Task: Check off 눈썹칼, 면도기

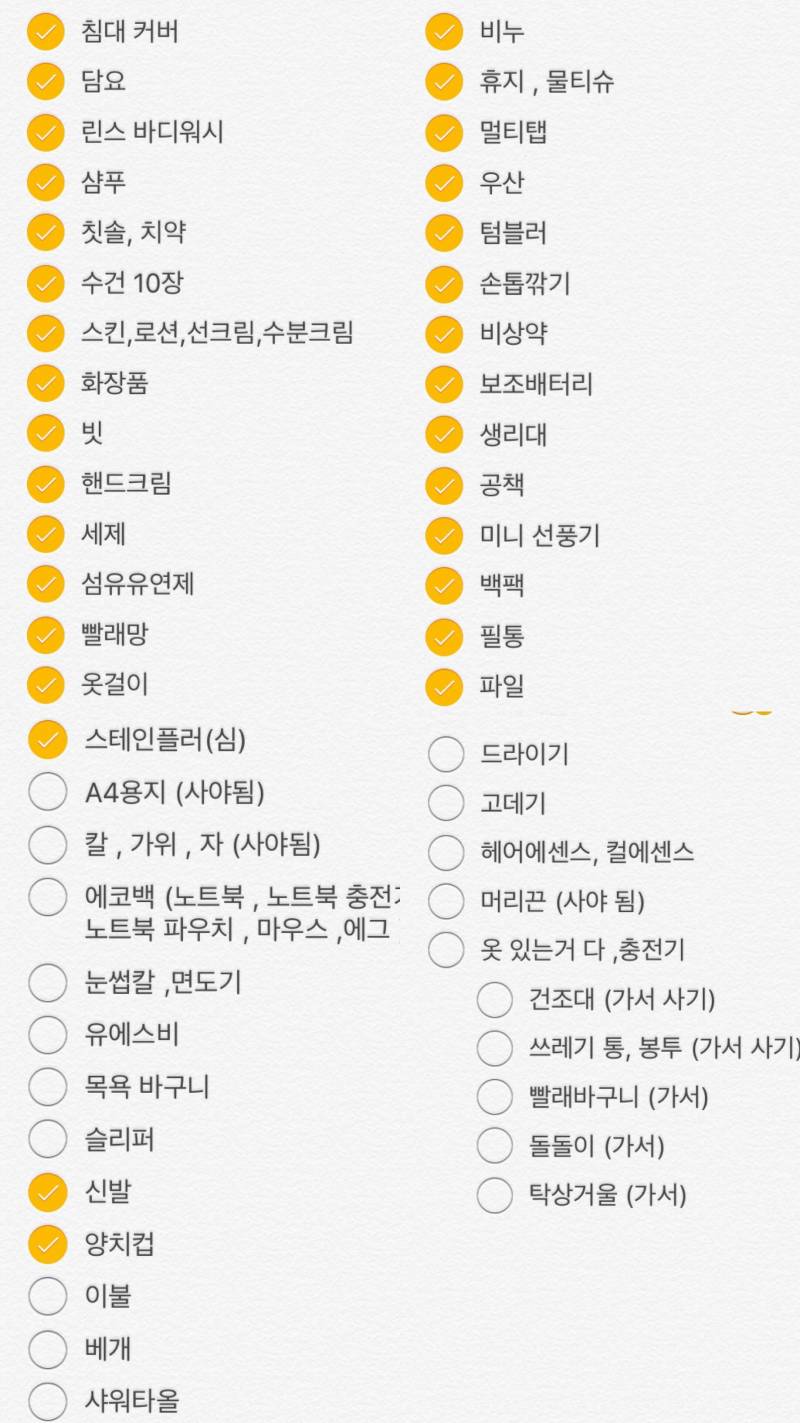Action: pyautogui.click(x=47, y=984)
